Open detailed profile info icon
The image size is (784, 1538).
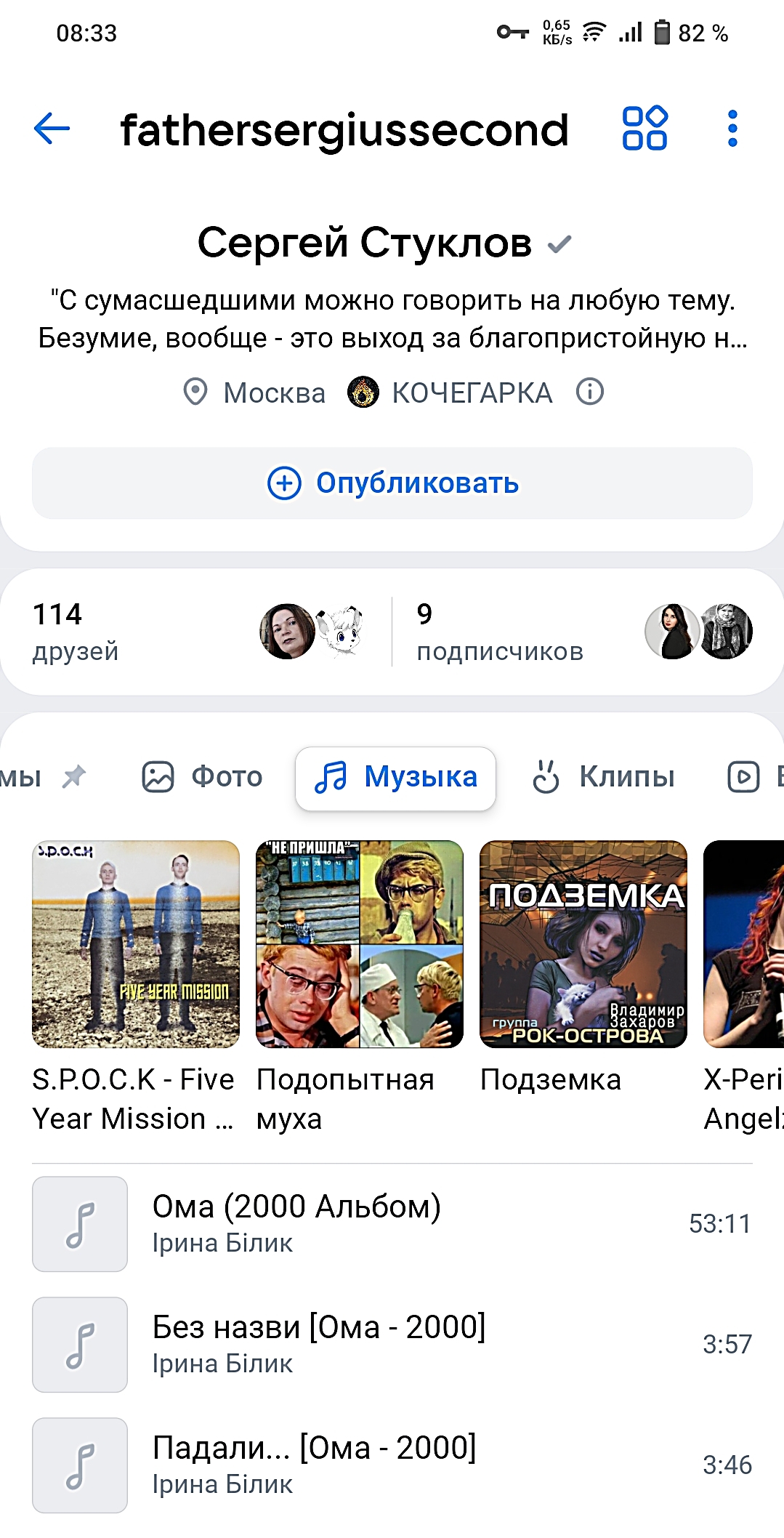589,392
